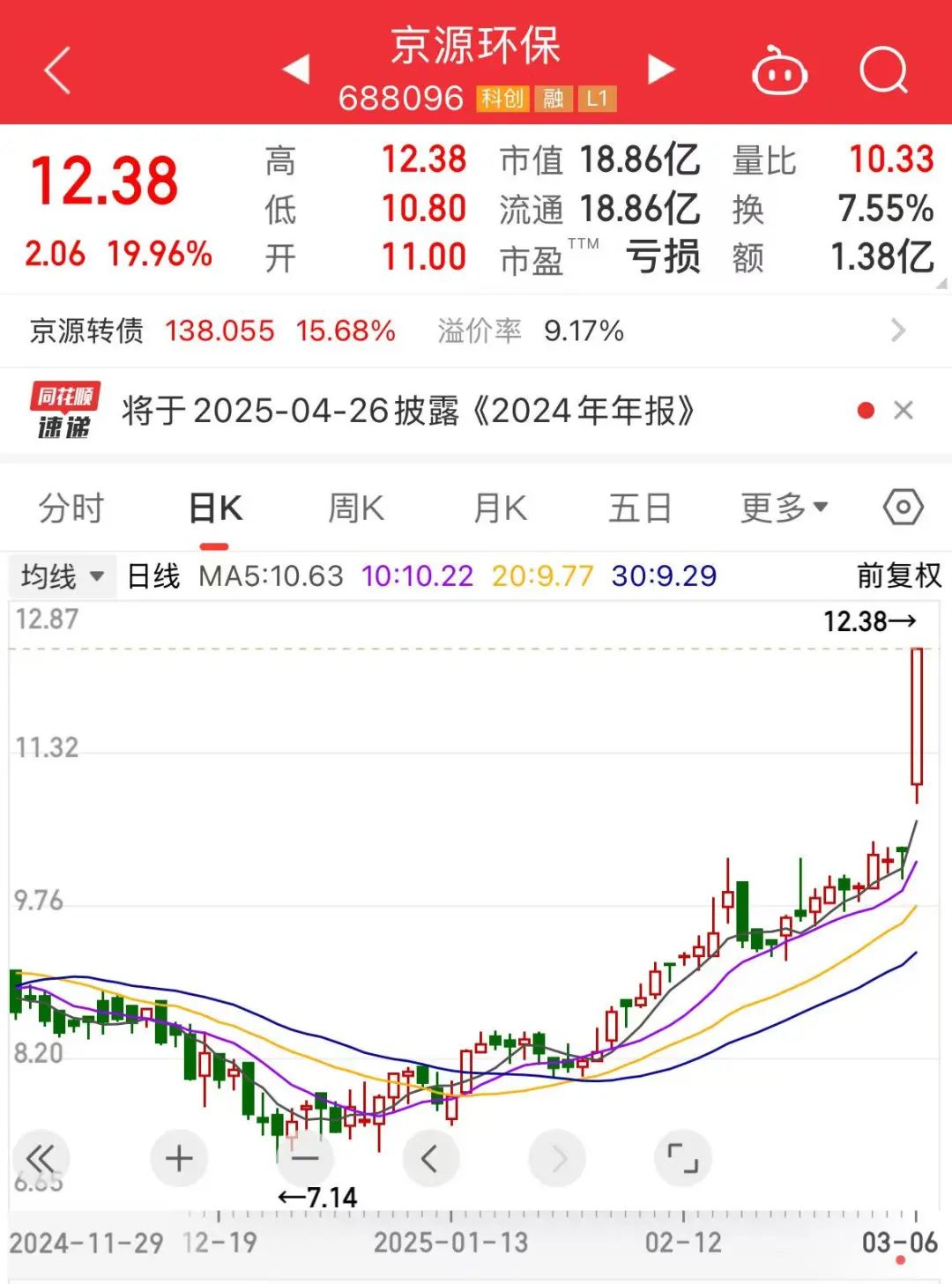Zoom in the K-line chart
The image size is (952, 1284).
click(x=179, y=1158)
